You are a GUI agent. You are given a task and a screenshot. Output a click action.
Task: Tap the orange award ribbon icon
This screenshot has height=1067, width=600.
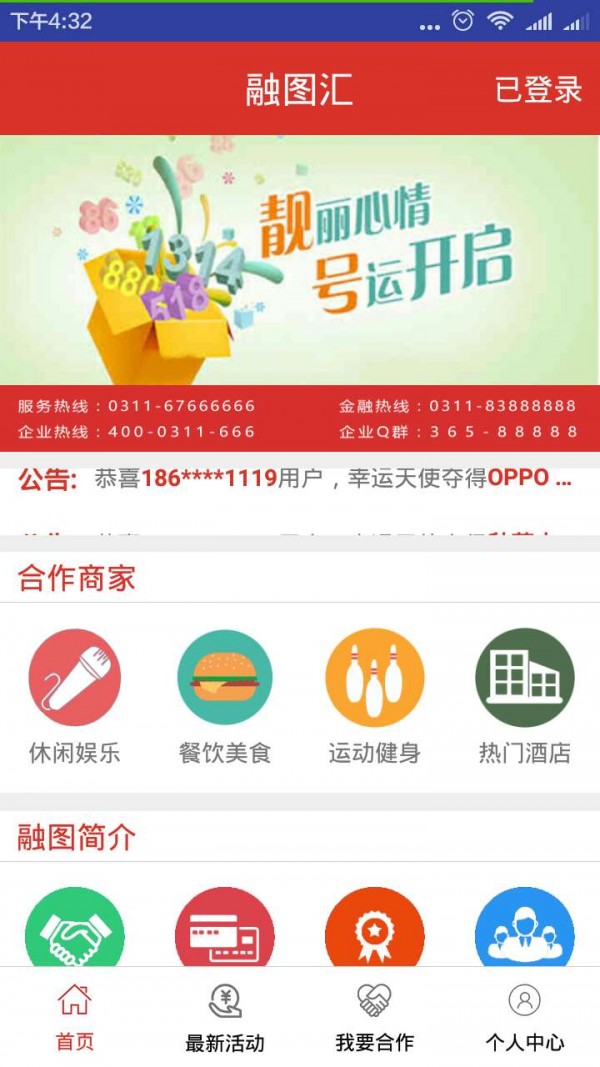[x=375, y=930]
